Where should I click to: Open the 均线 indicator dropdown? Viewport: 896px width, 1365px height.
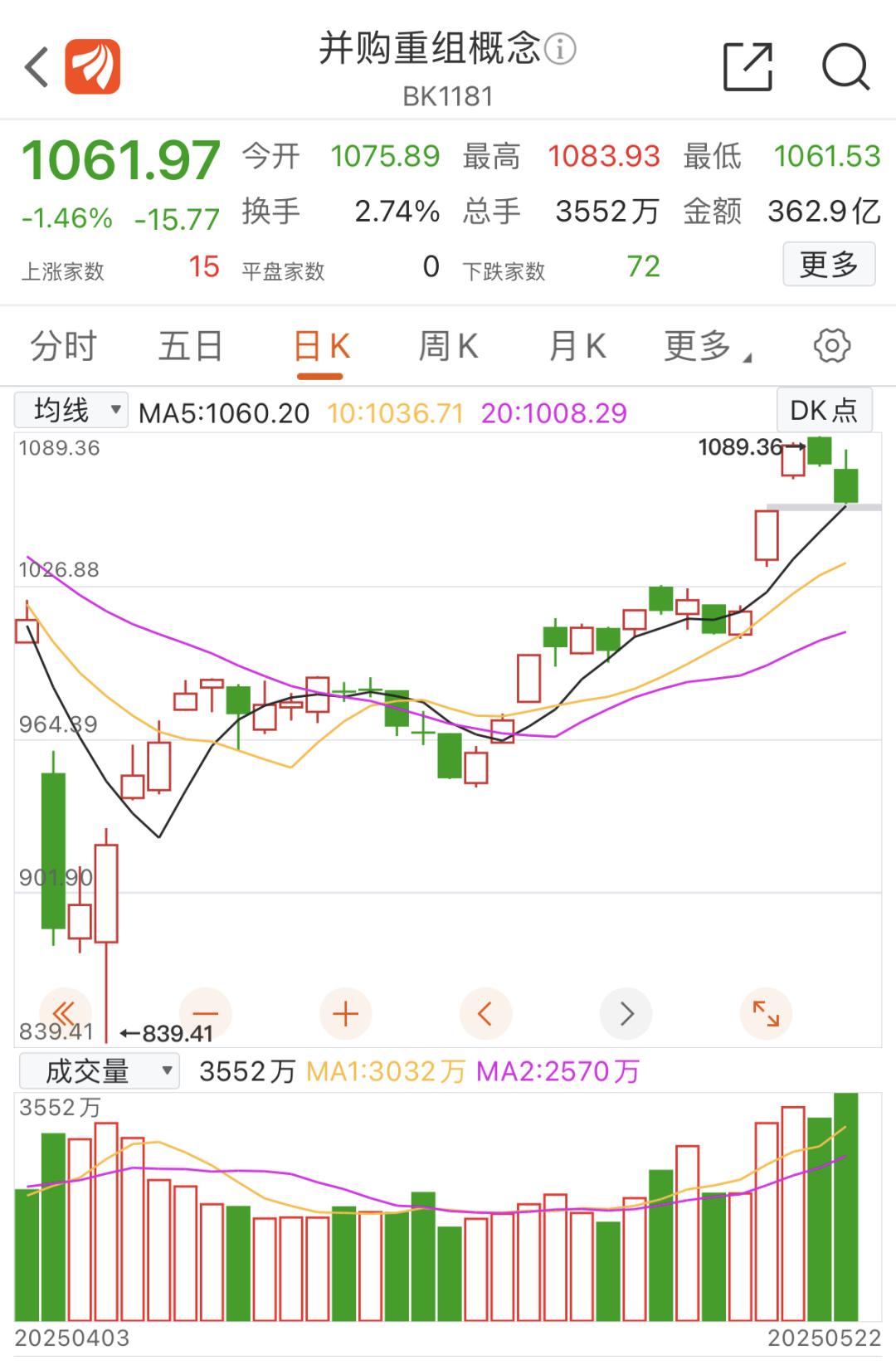pos(72,410)
